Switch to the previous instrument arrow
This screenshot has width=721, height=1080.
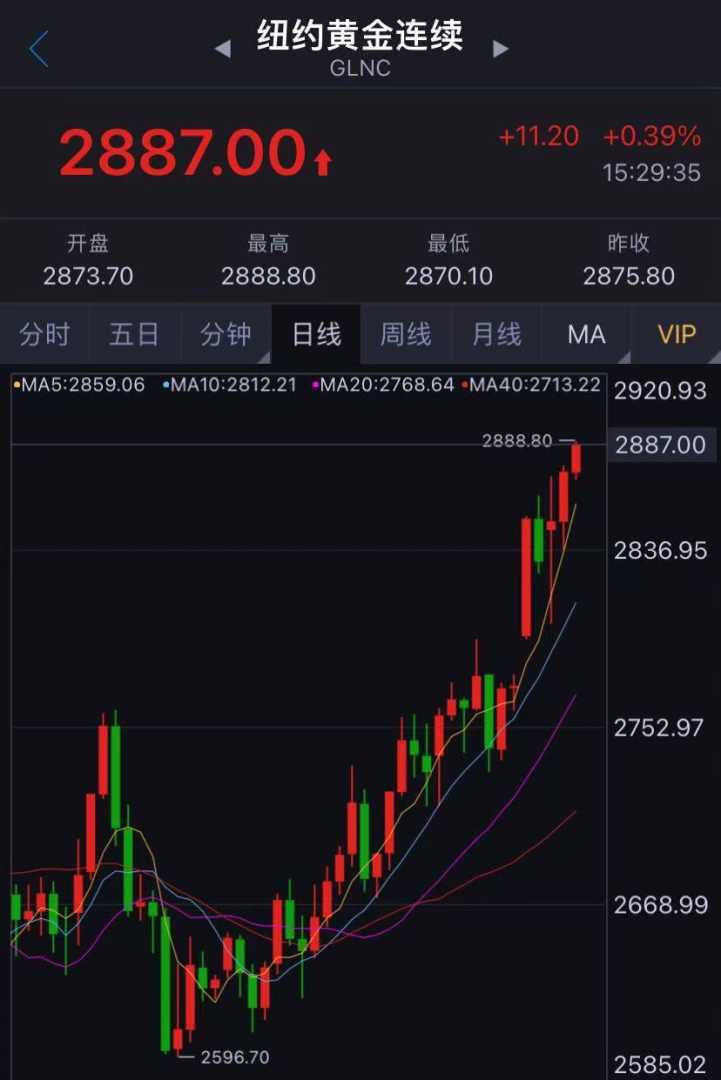click(222, 49)
